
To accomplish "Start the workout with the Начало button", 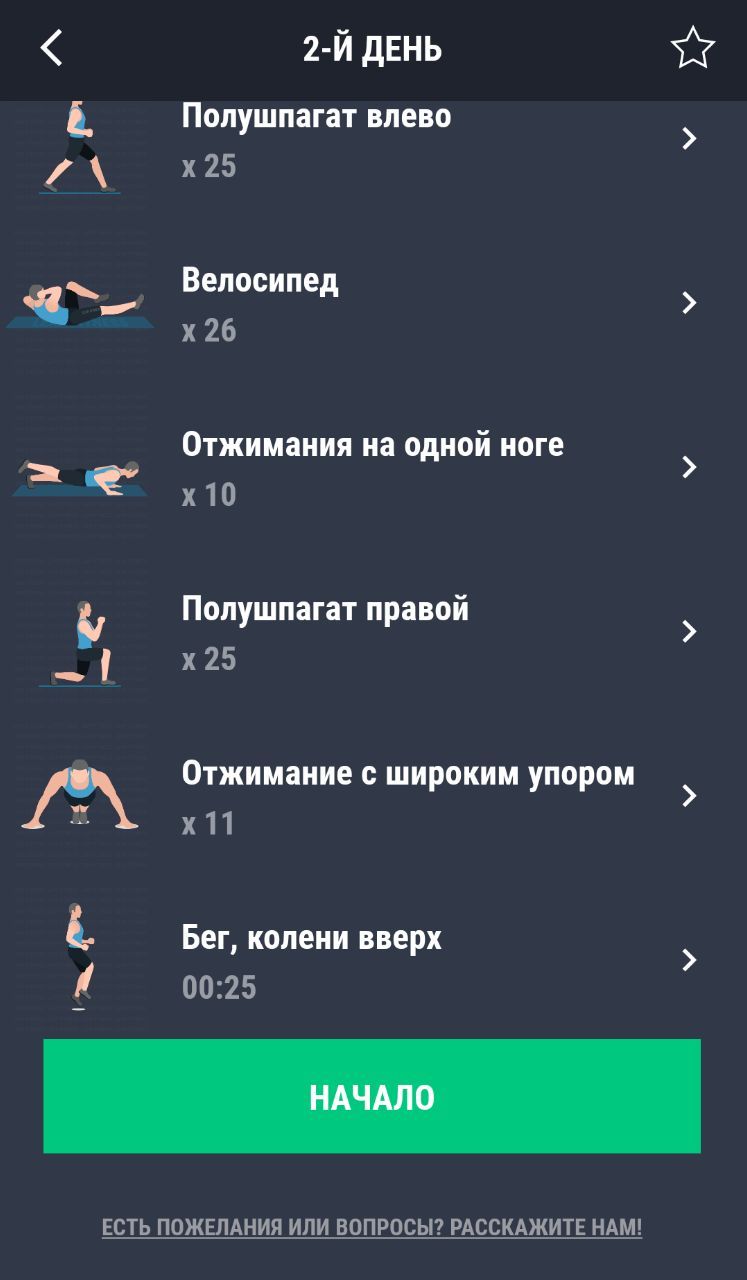I will coord(372,1096).
